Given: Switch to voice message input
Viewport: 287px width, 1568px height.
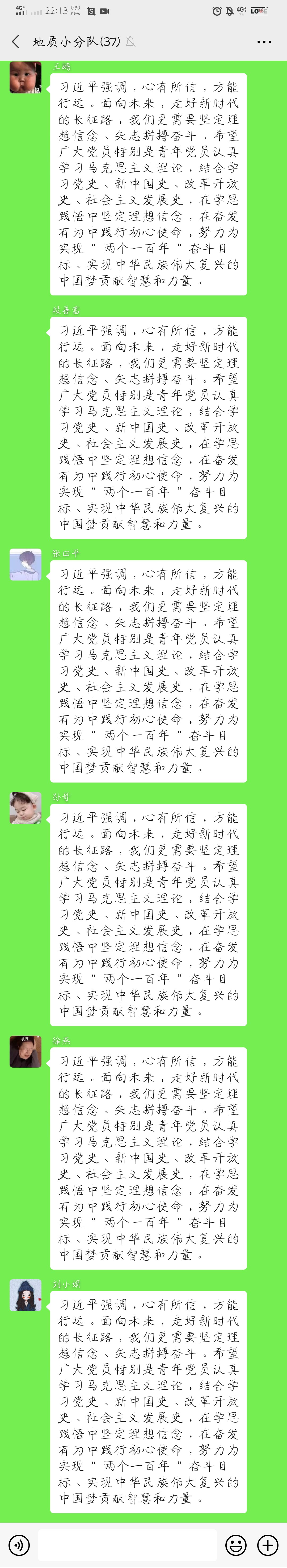Looking at the screenshot, I should 19,1544.
